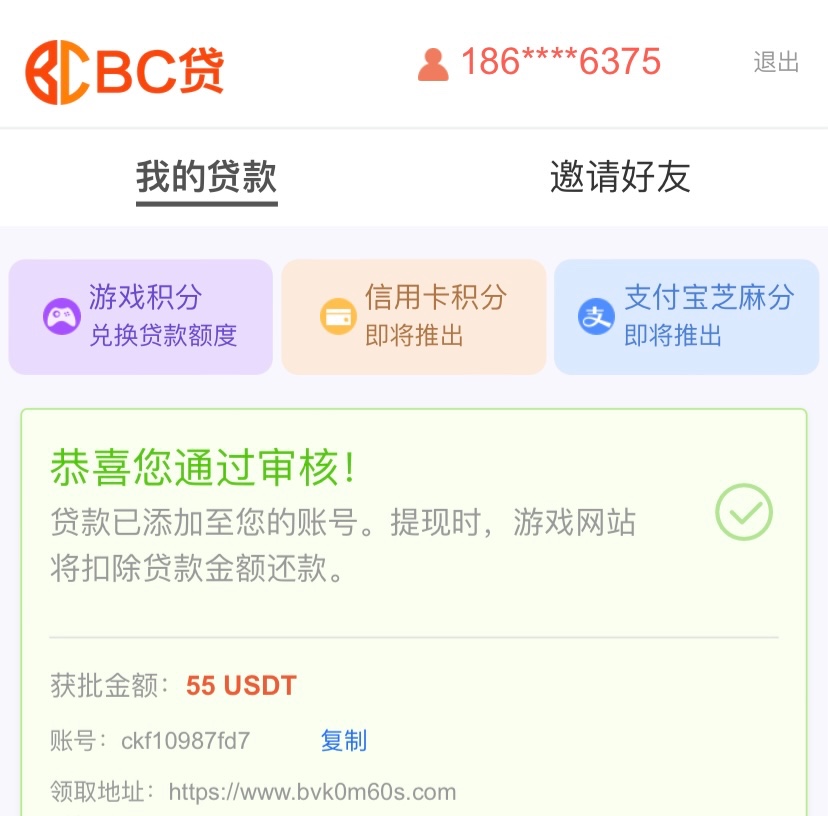Image resolution: width=828 pixels, height=816 pixels.
Task: Open the 信用卡积分 card
Action: pos(414,317)
